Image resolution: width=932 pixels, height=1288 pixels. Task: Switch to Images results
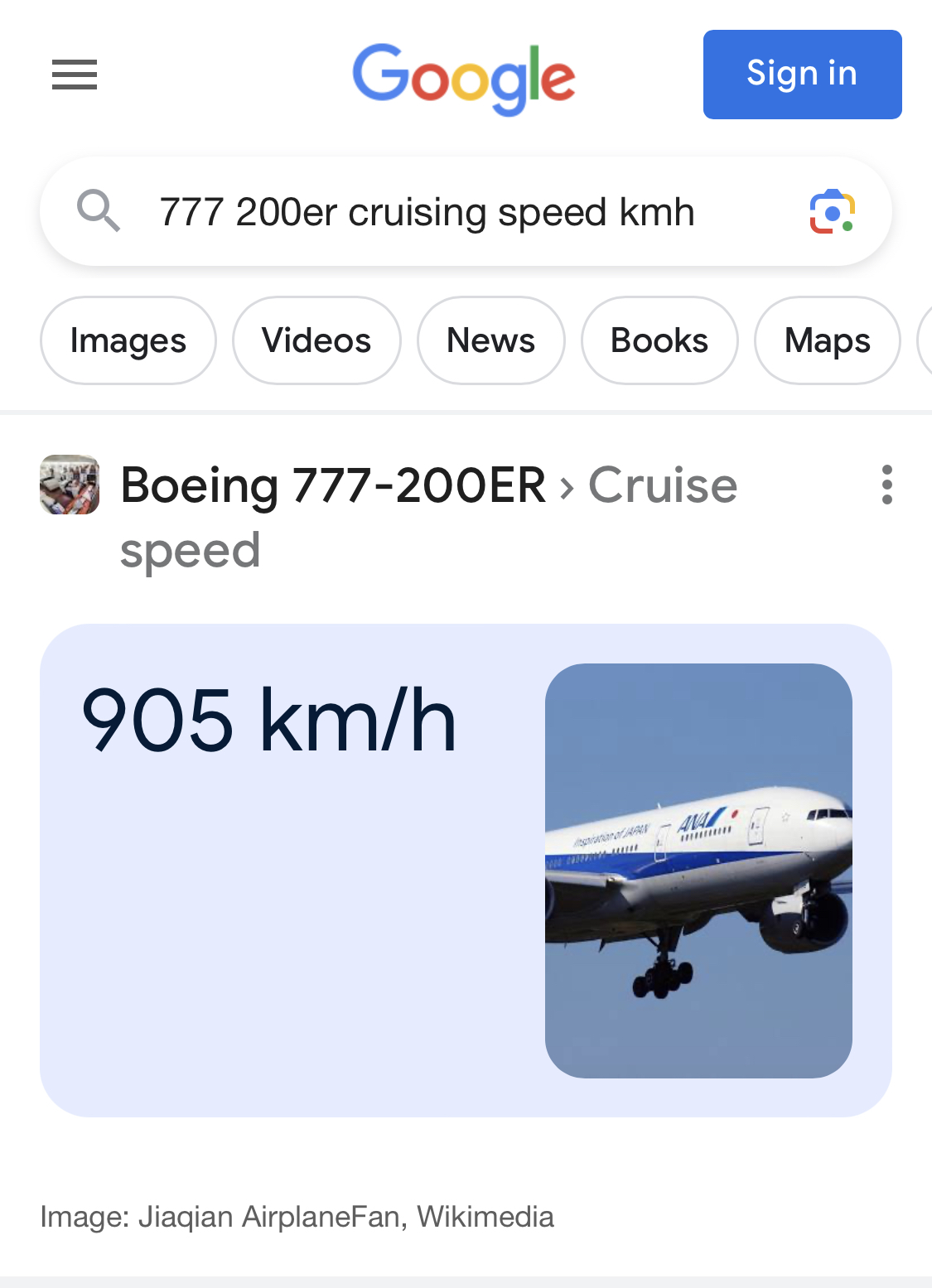[x=128, y=340]
